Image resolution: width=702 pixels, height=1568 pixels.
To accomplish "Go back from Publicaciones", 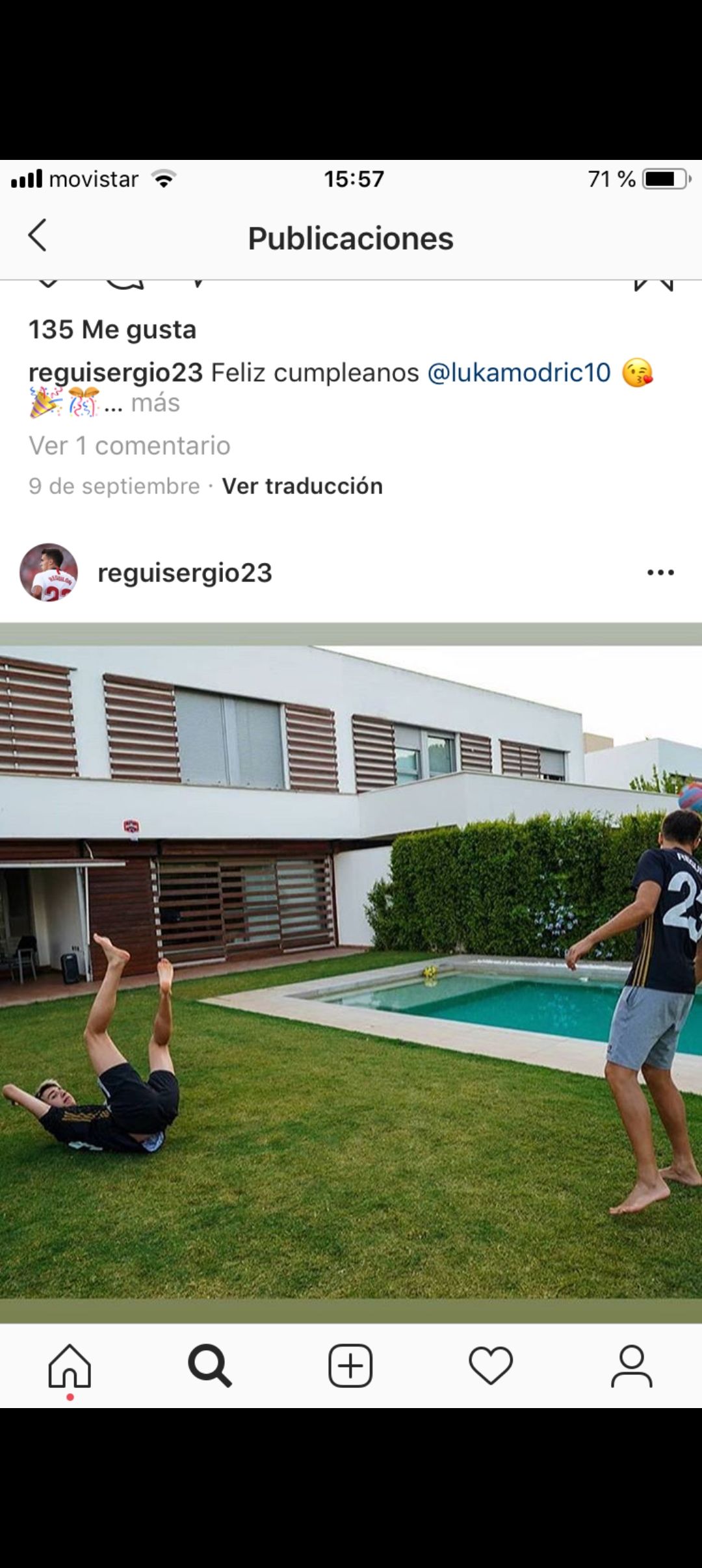I will click(38, 235).
